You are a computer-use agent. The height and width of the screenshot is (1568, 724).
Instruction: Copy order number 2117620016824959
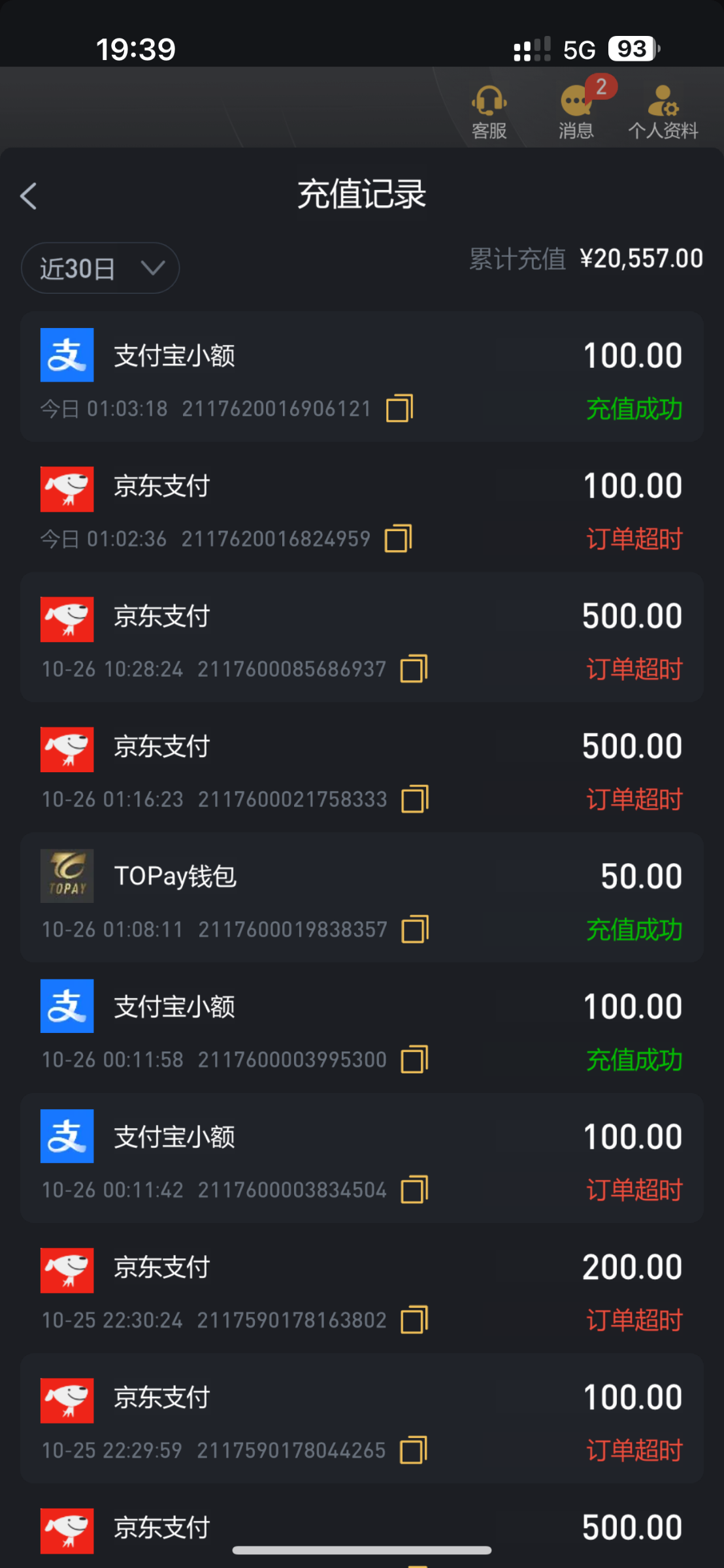coord(398,539)
